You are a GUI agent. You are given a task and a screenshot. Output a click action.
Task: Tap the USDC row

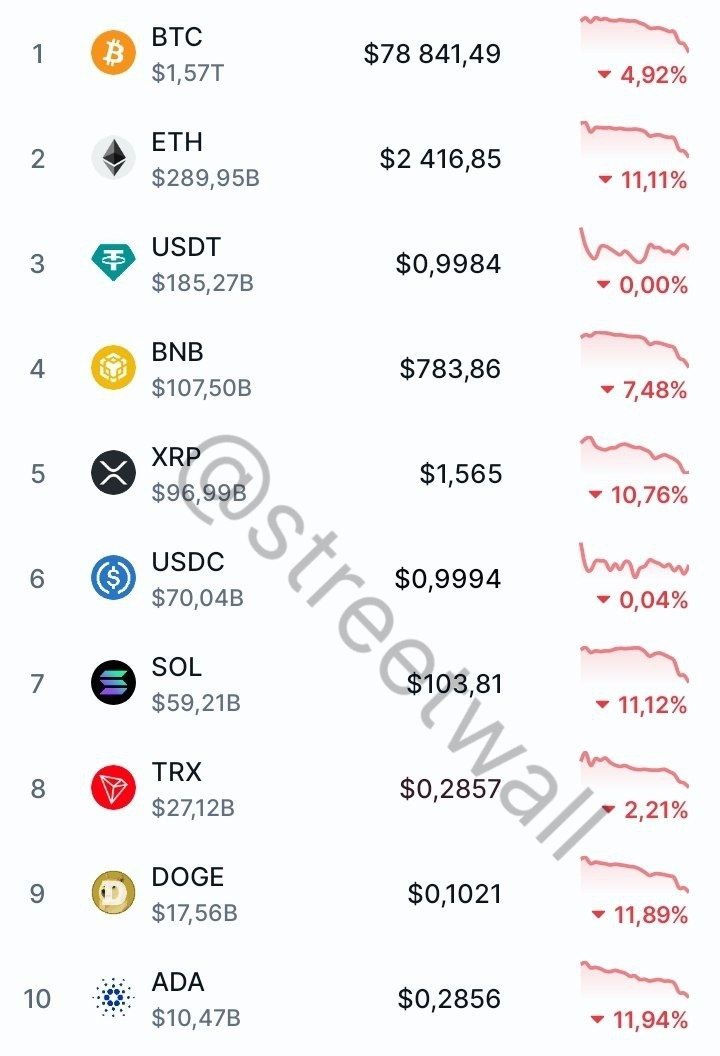[x=188, y=564]
